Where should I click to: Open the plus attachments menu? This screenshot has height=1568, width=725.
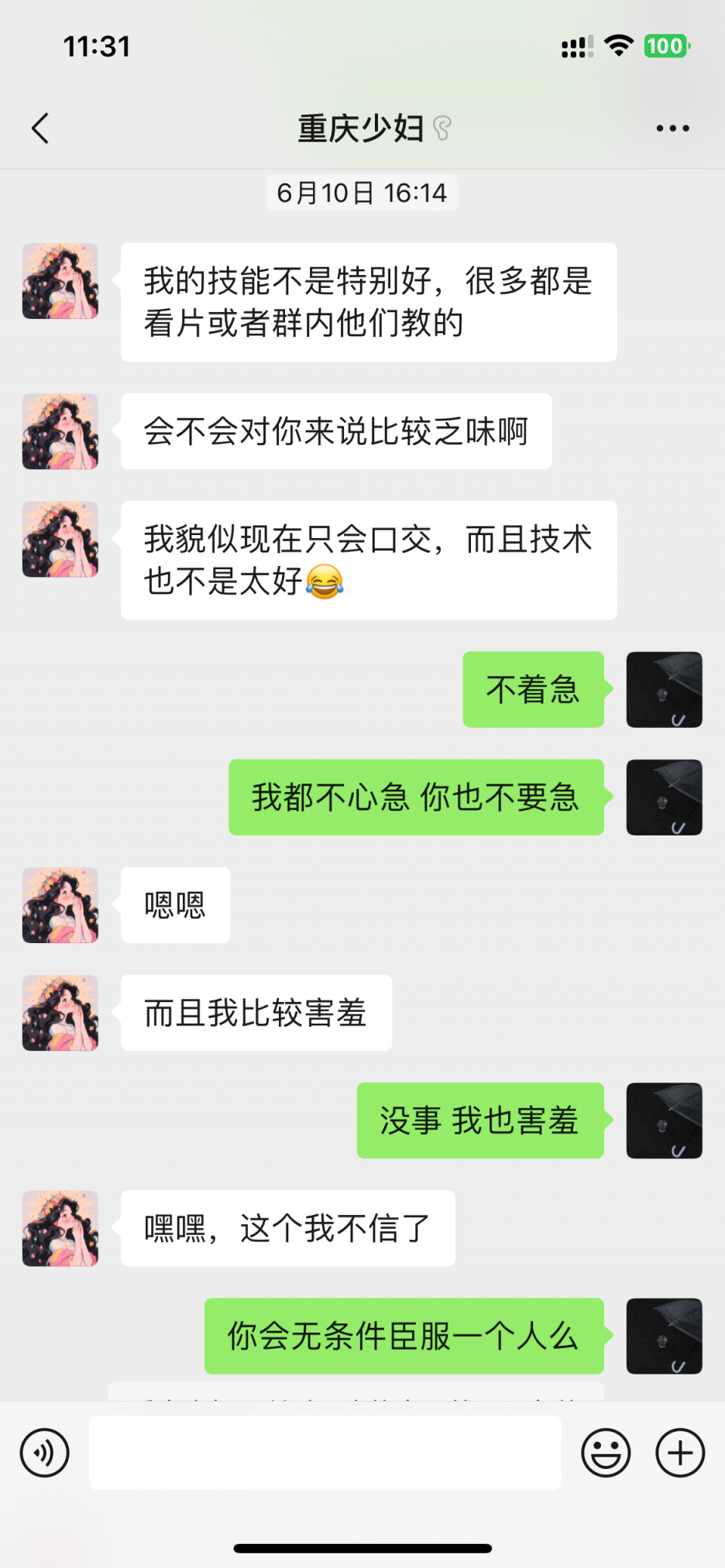[x=680, y=1453]
